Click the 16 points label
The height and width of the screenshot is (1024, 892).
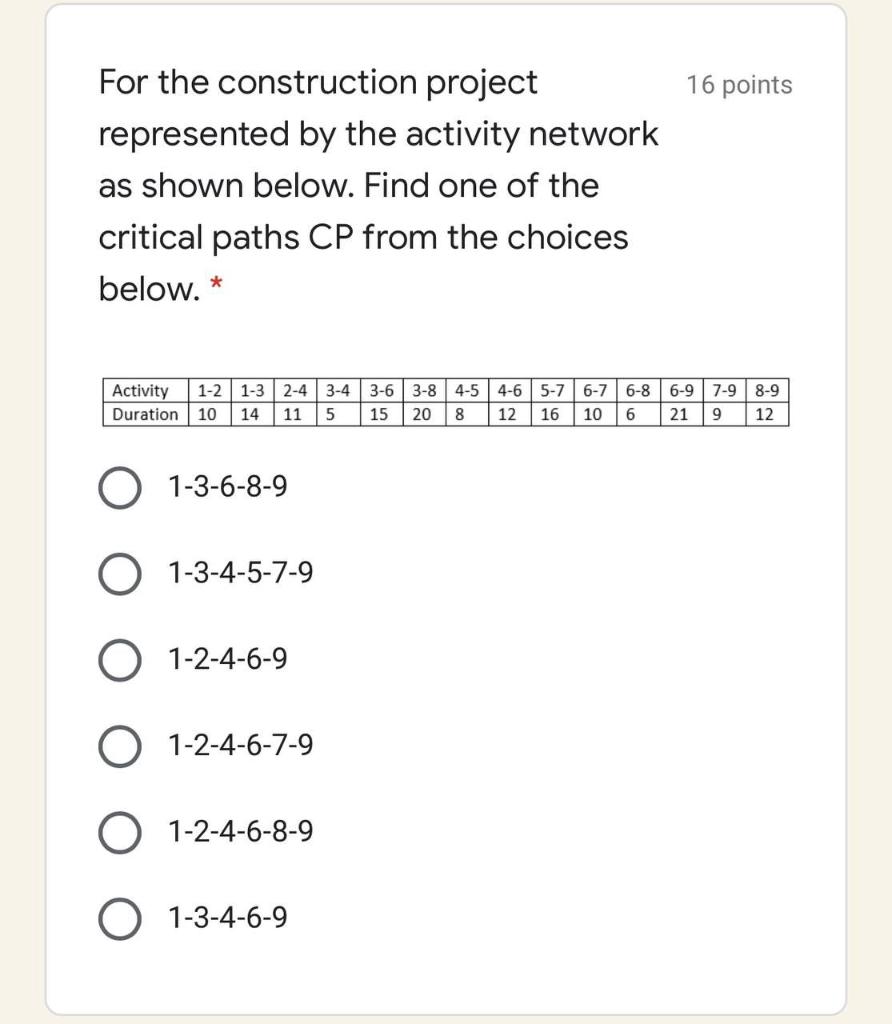point(739,86)
